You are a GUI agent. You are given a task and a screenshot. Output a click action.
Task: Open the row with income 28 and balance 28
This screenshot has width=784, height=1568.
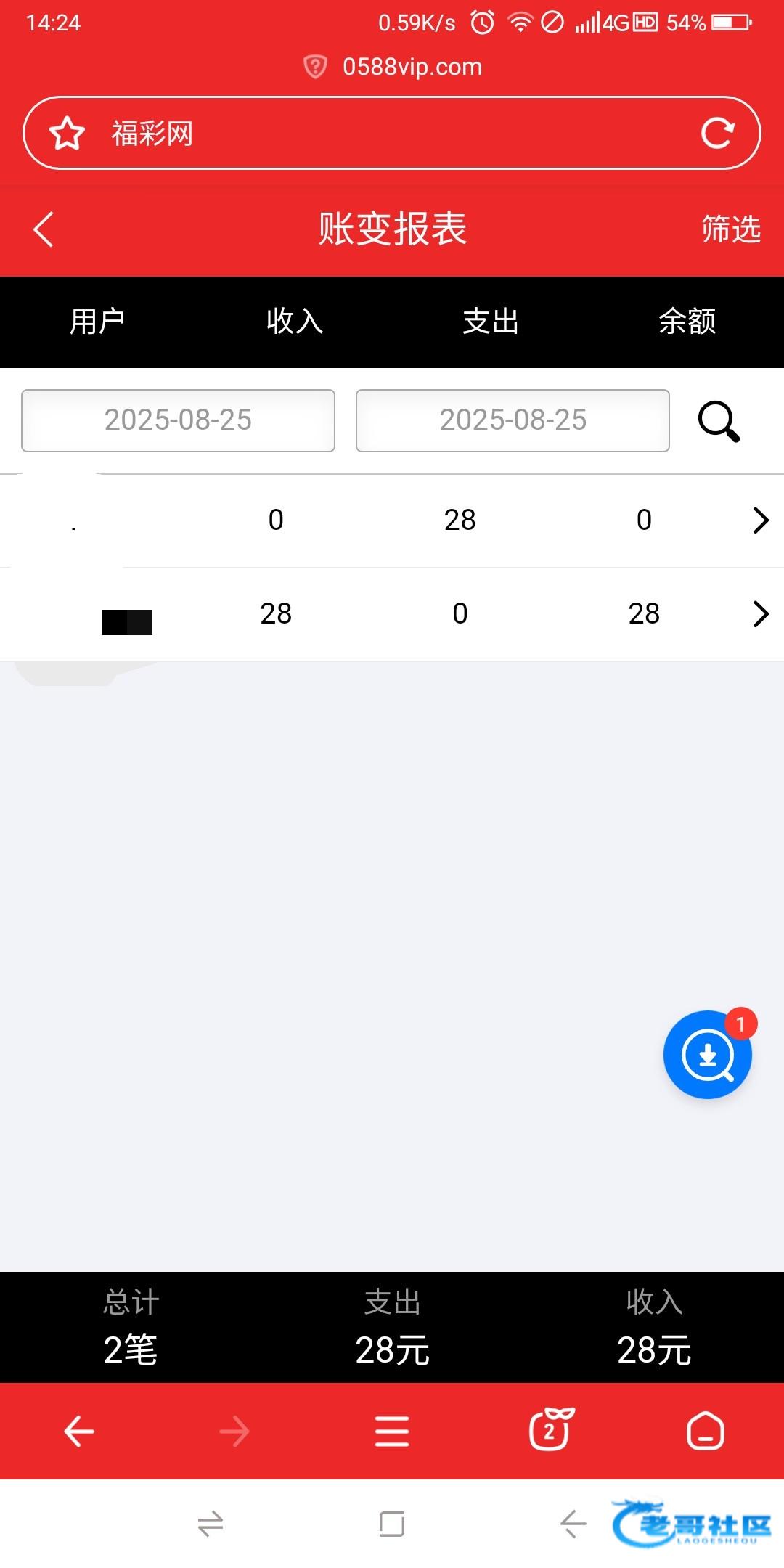pos(392,614)
